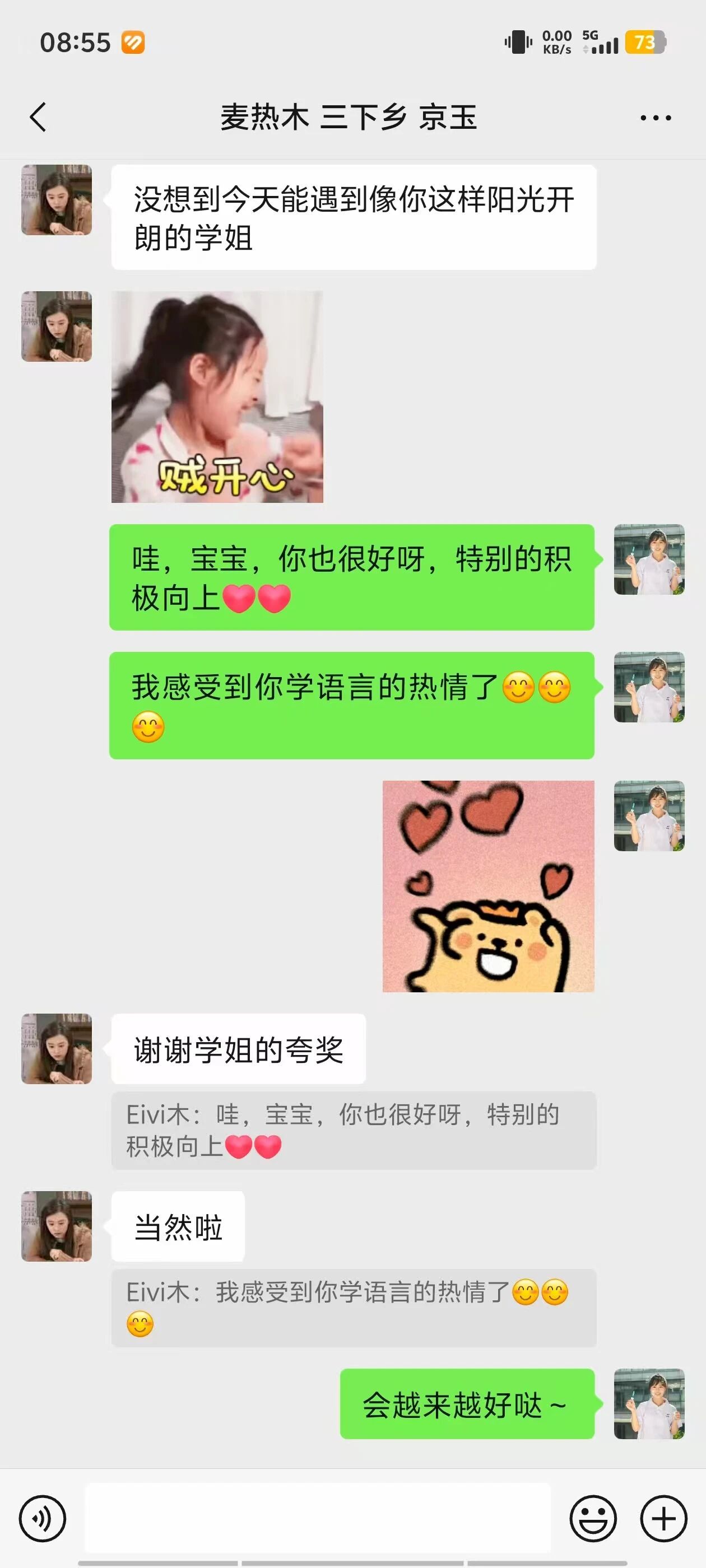The height and width of the screenshot is (1568, 706).
Task: Open the chat info overflow menu
Action: (656, 118)
